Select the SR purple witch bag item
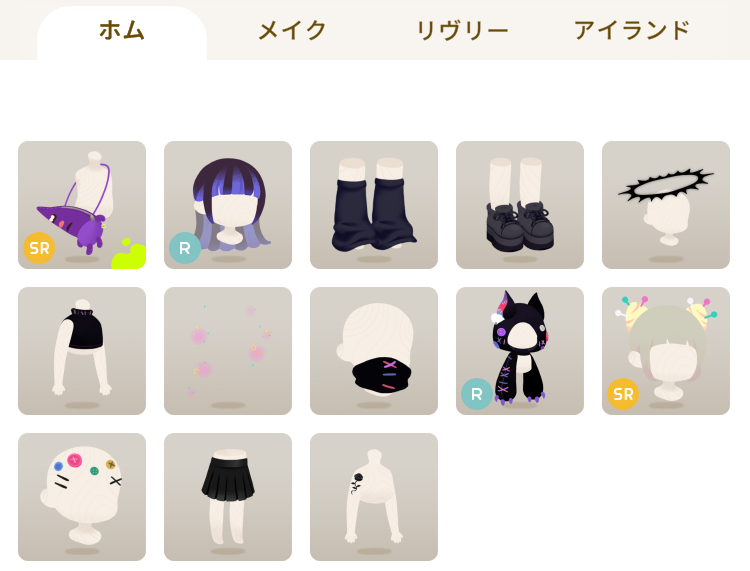The image size is (750, 571). (82, 205)
